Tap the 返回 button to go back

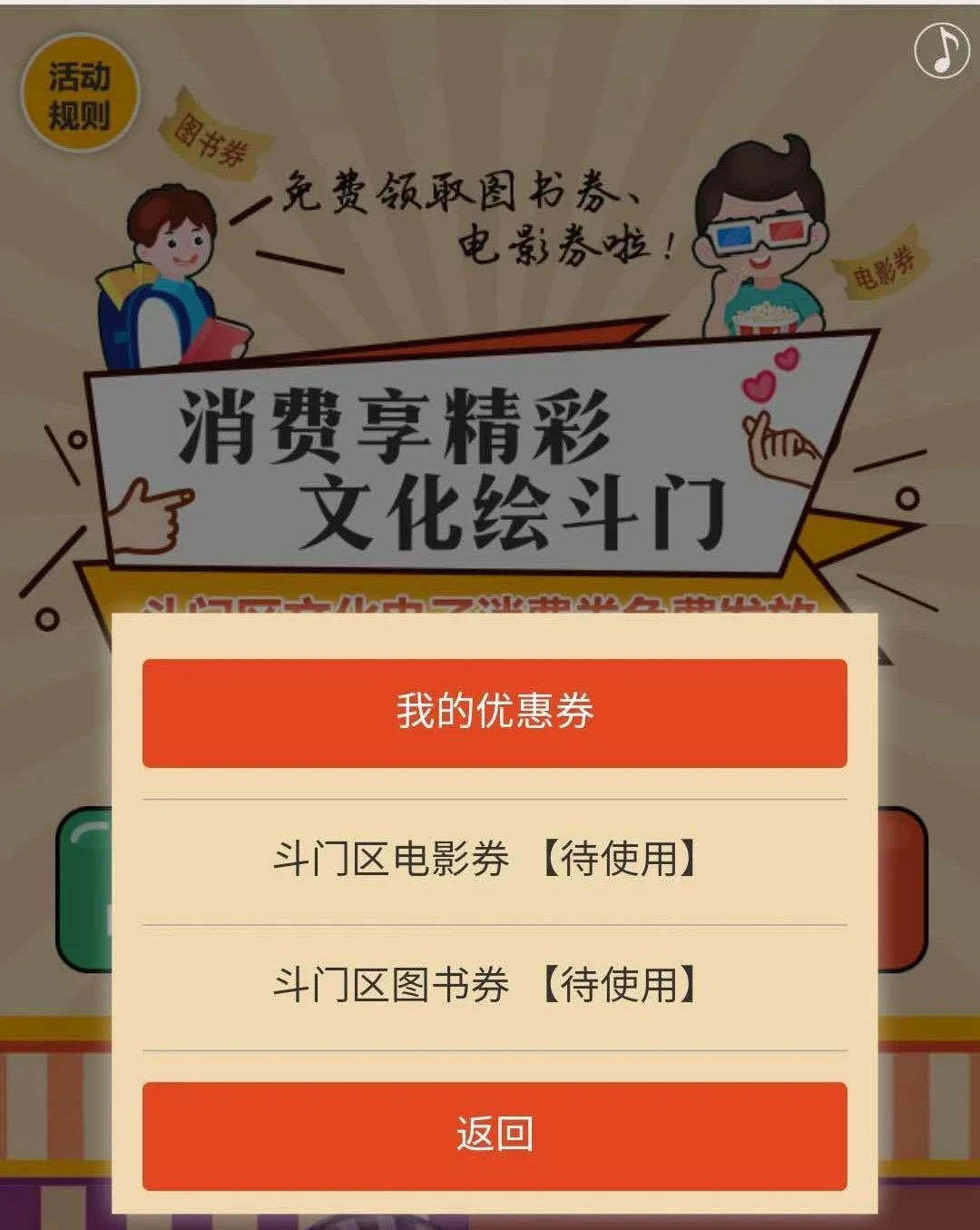point(494,1135)
